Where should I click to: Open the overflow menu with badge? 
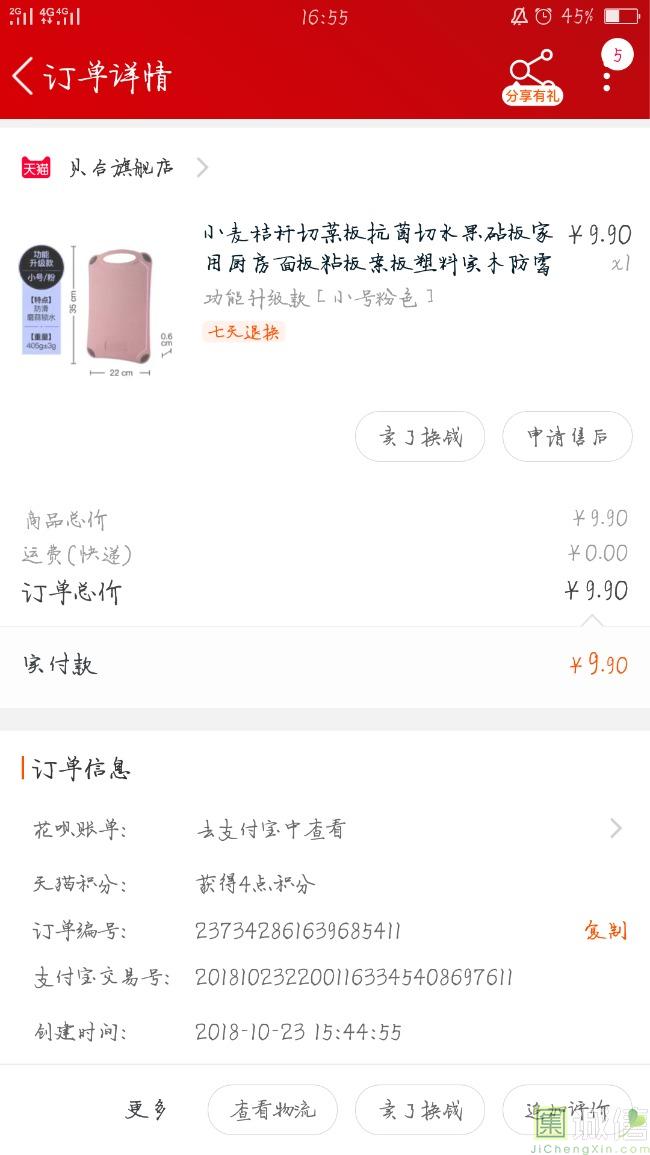[607, 75]
